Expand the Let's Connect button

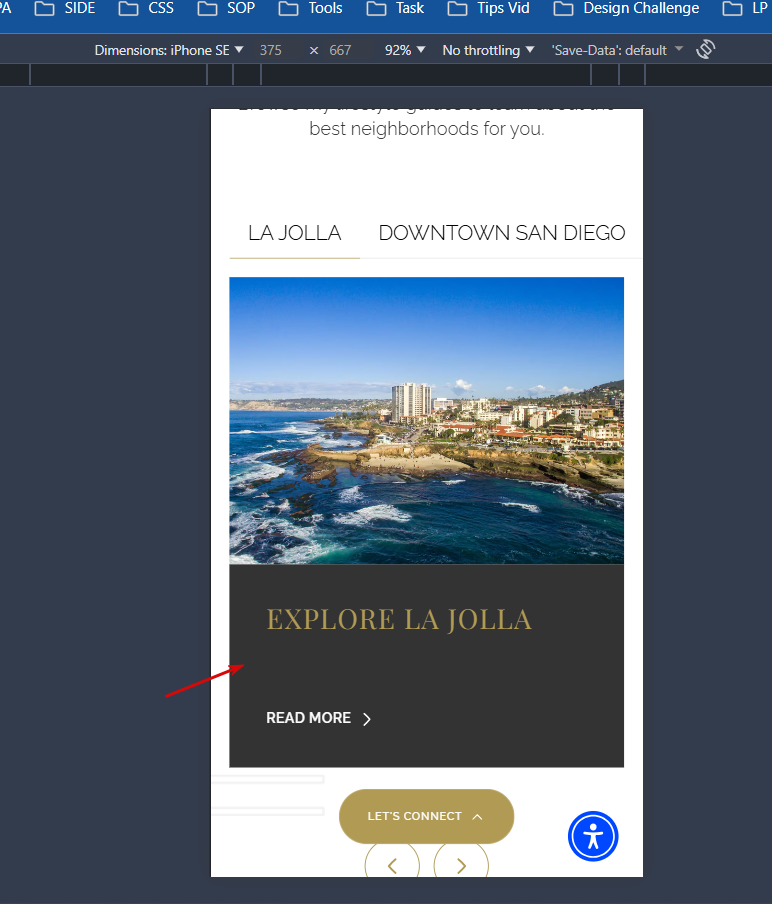point(426,816)
